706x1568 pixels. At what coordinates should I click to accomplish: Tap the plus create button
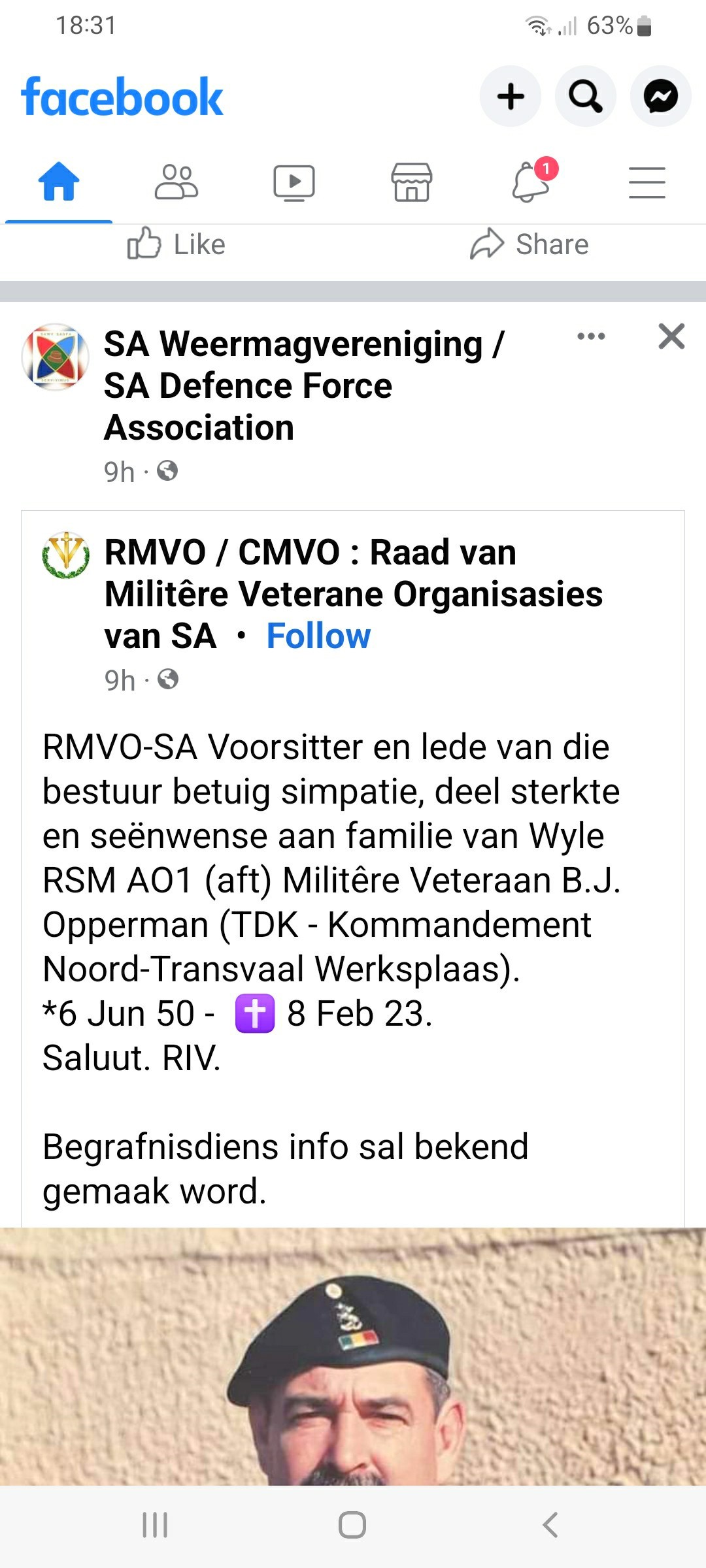511,97
